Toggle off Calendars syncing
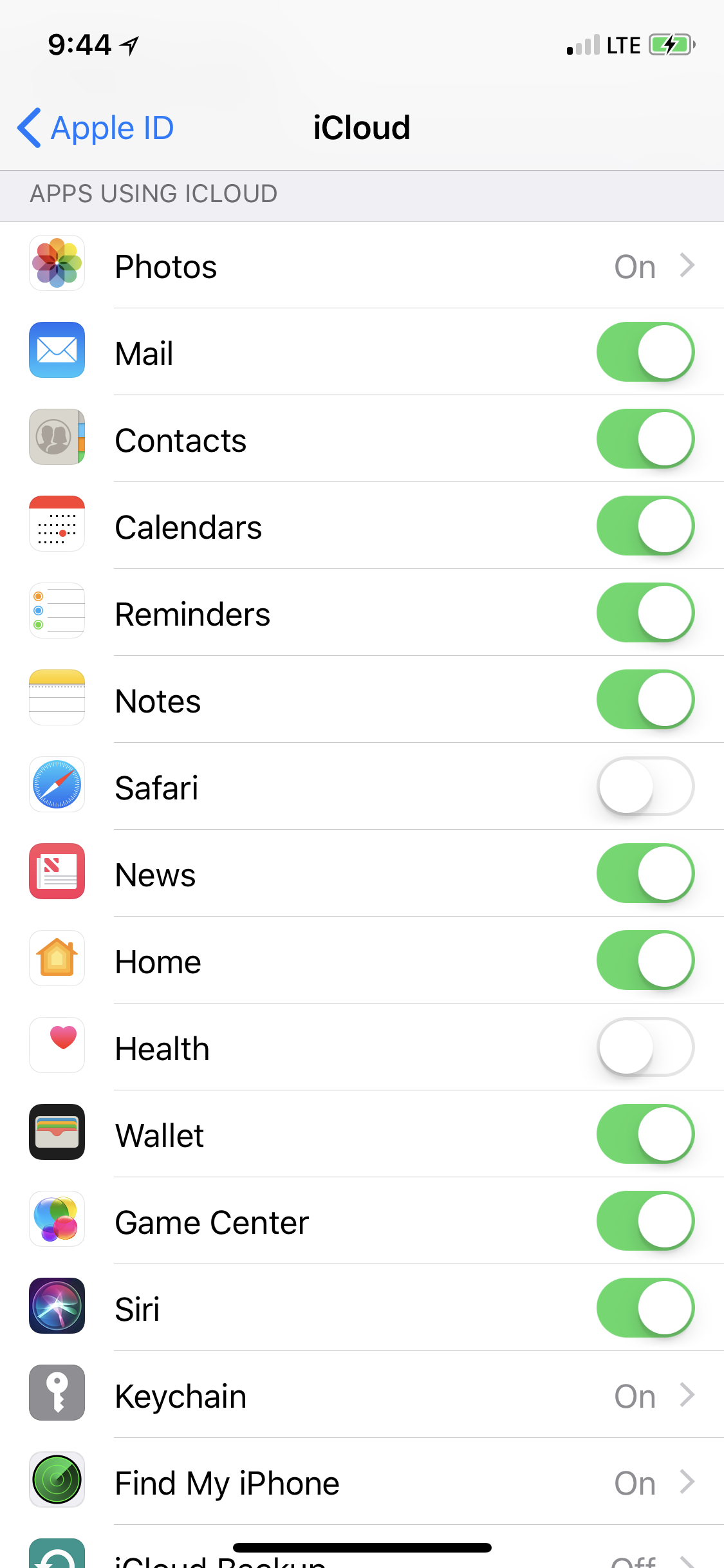The height and width of the screenshot is (1568, 724). [645, 526]
